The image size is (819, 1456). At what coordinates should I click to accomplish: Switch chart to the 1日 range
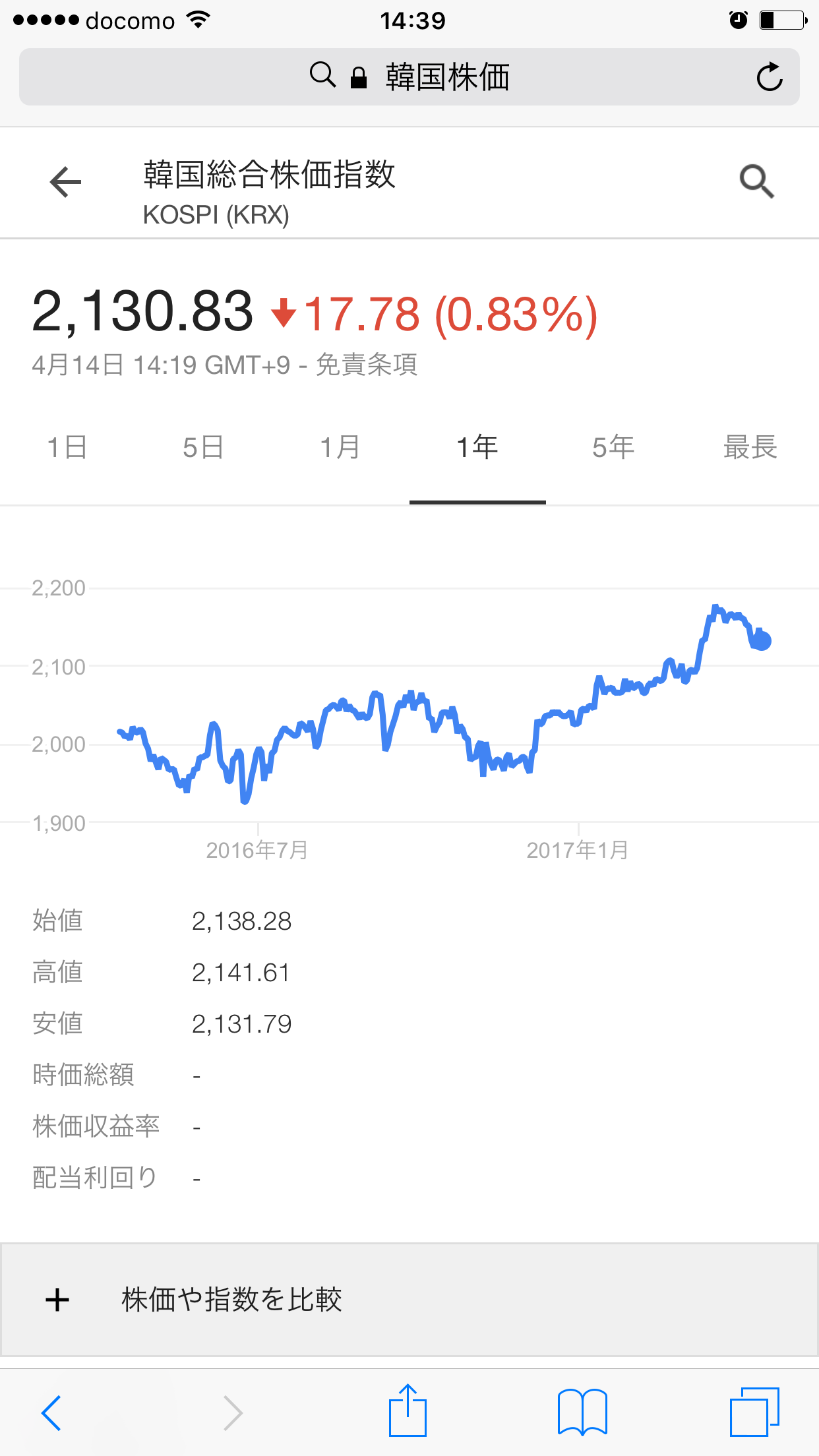tap(68, 448)
